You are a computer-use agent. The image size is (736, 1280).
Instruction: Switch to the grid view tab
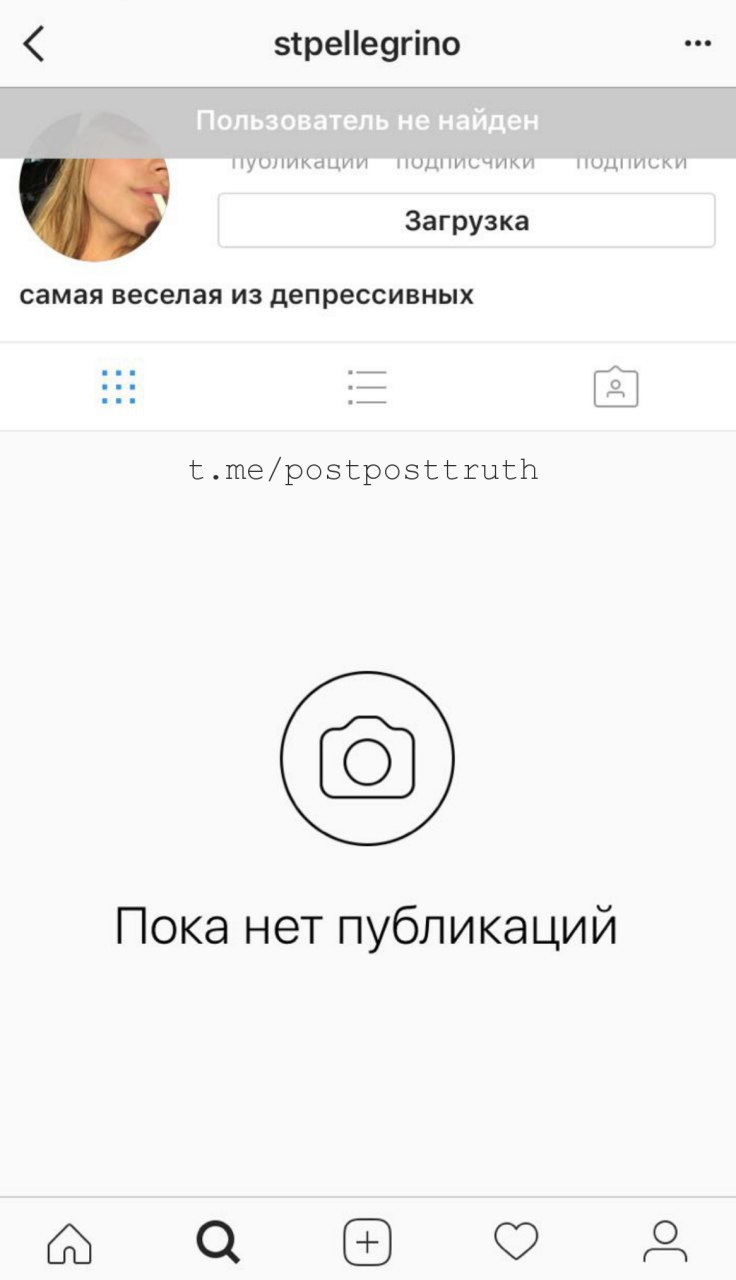coord(118,387)
